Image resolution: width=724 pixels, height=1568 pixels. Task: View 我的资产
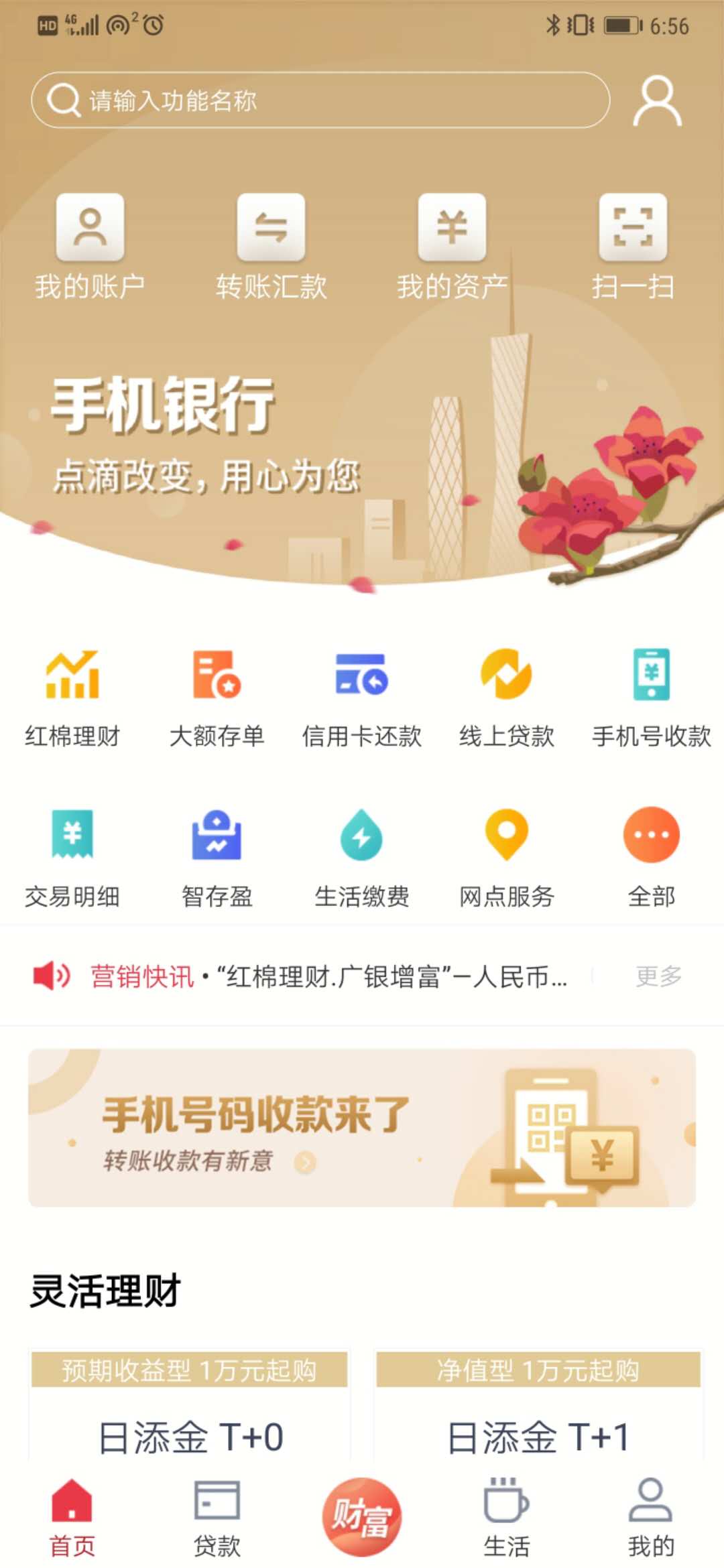point(452,246)
